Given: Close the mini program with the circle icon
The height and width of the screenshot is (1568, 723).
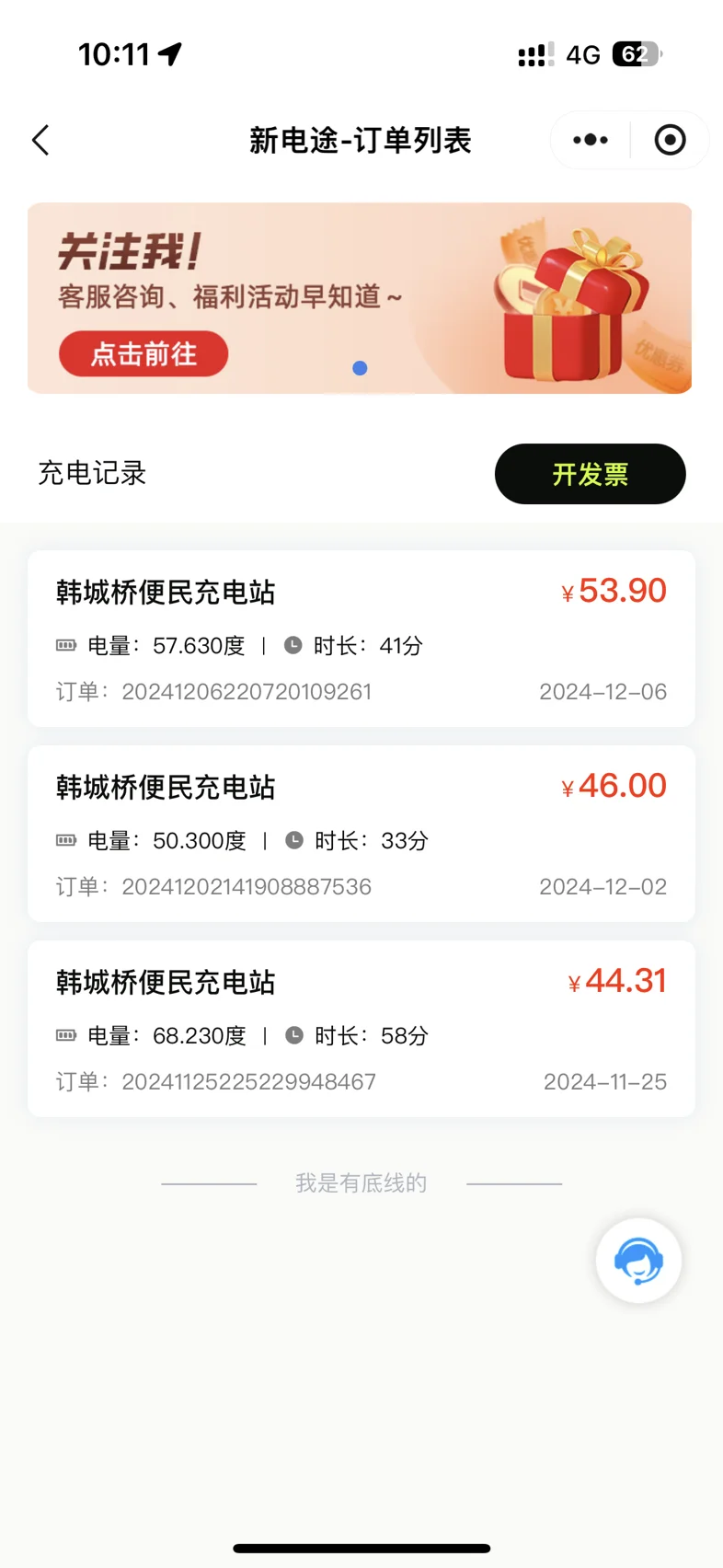Looking at the screenshot, I should click(670, 140).
